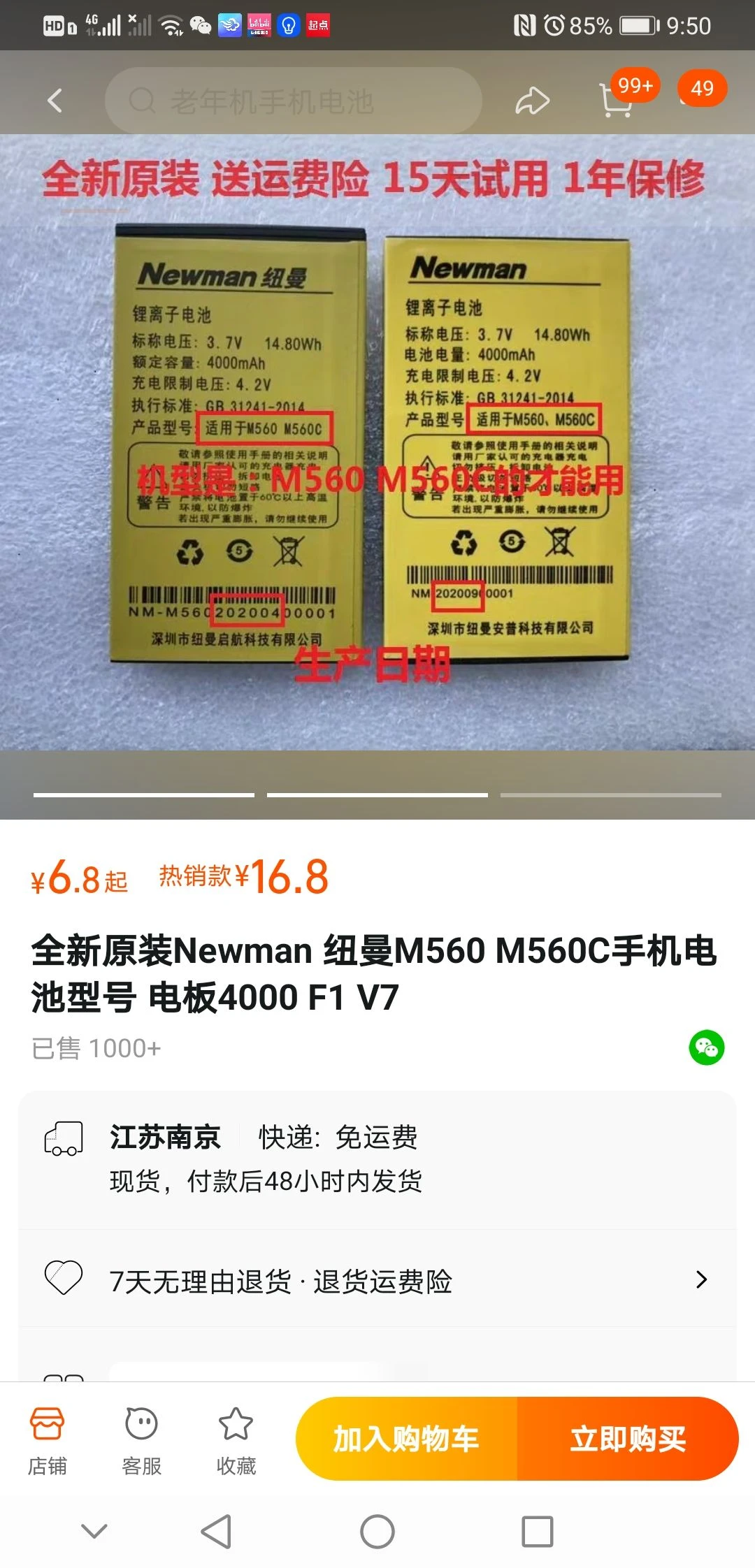Share this product via the arrow icon
755x1568 pixels.
tap(532, 101)
